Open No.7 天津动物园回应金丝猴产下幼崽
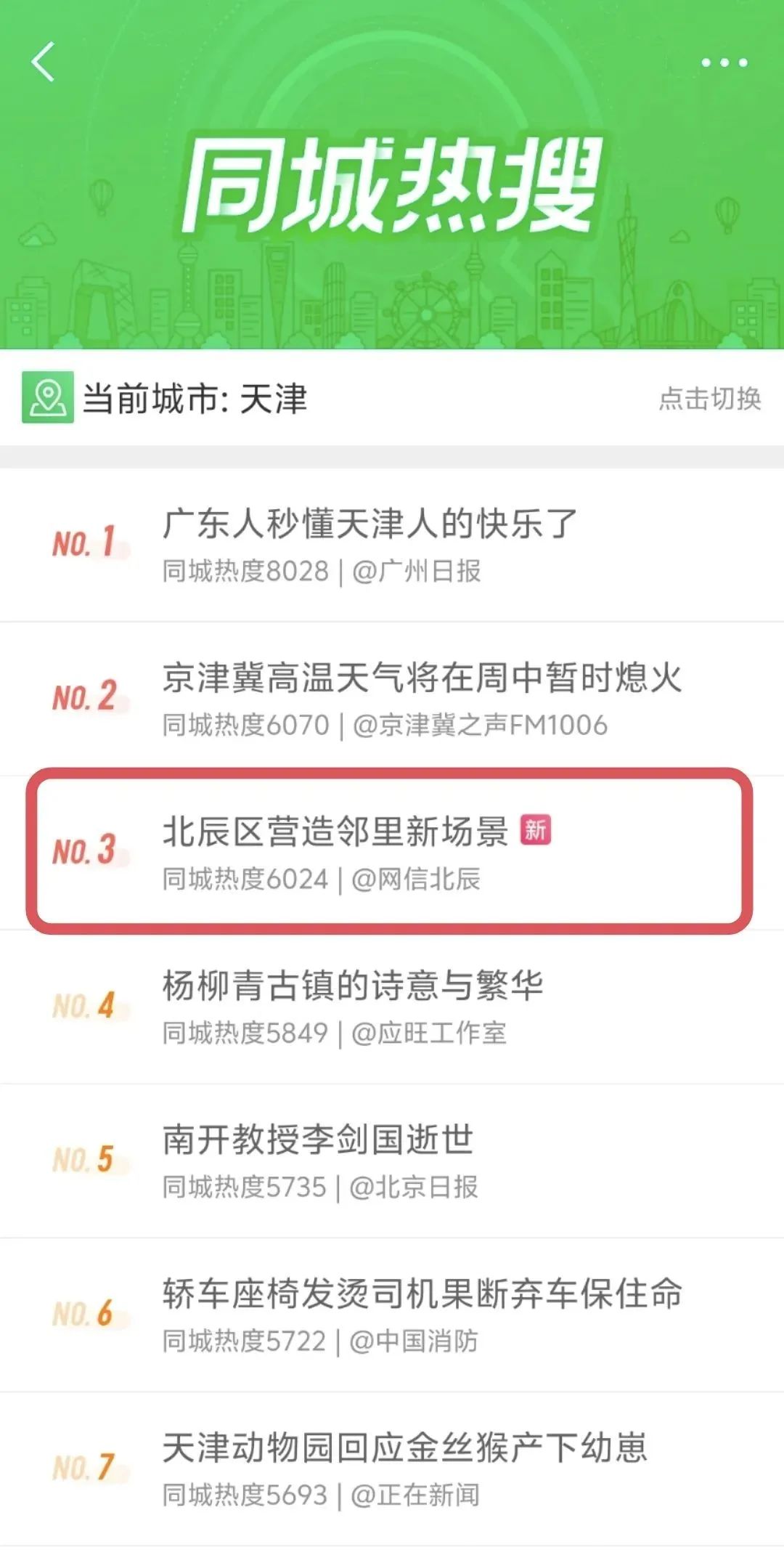The height and width of the screenshot is (1555, 784). tap(404, 1448)
